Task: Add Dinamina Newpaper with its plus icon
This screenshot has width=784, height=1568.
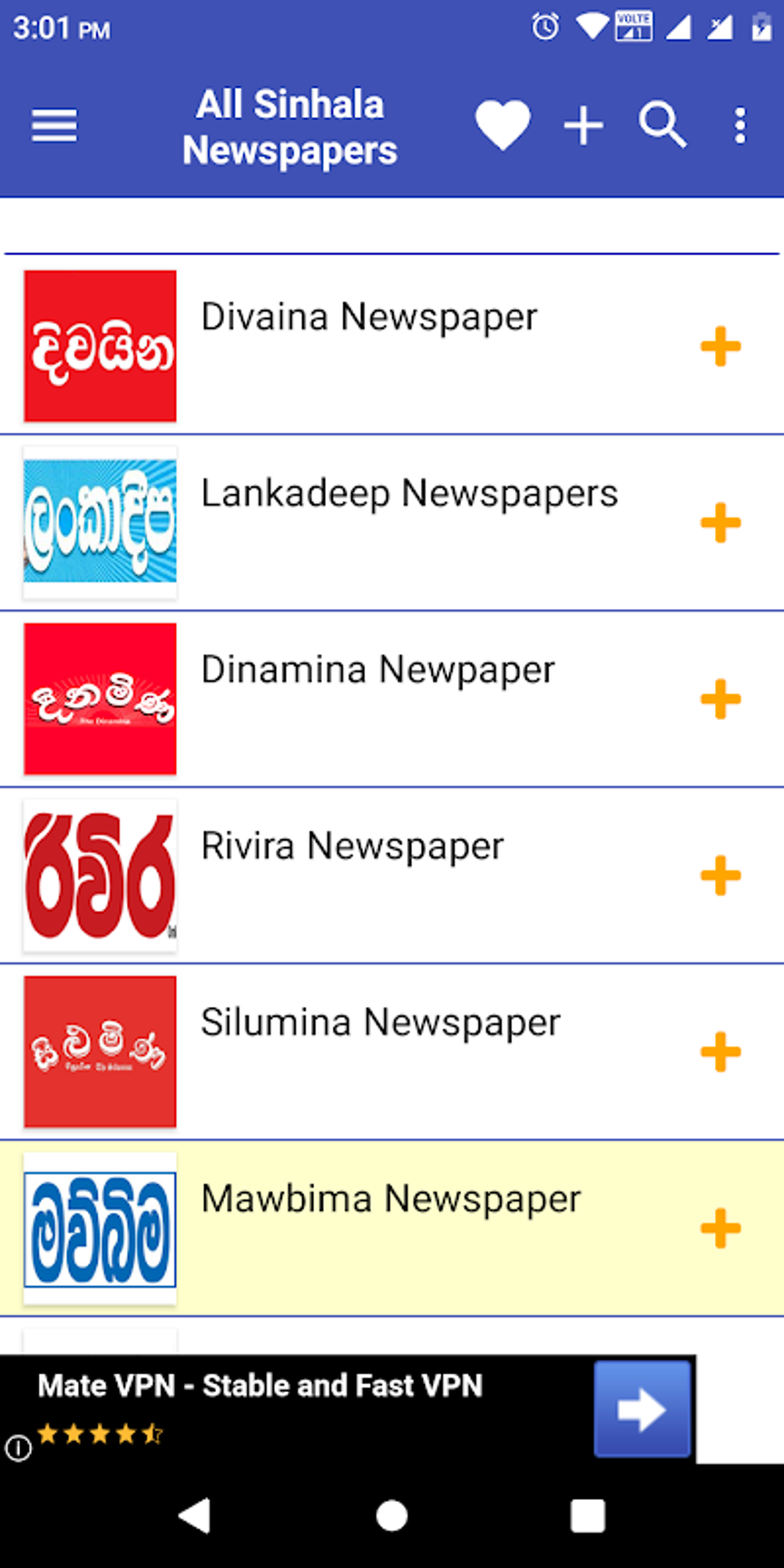Action: pos(720,699)
